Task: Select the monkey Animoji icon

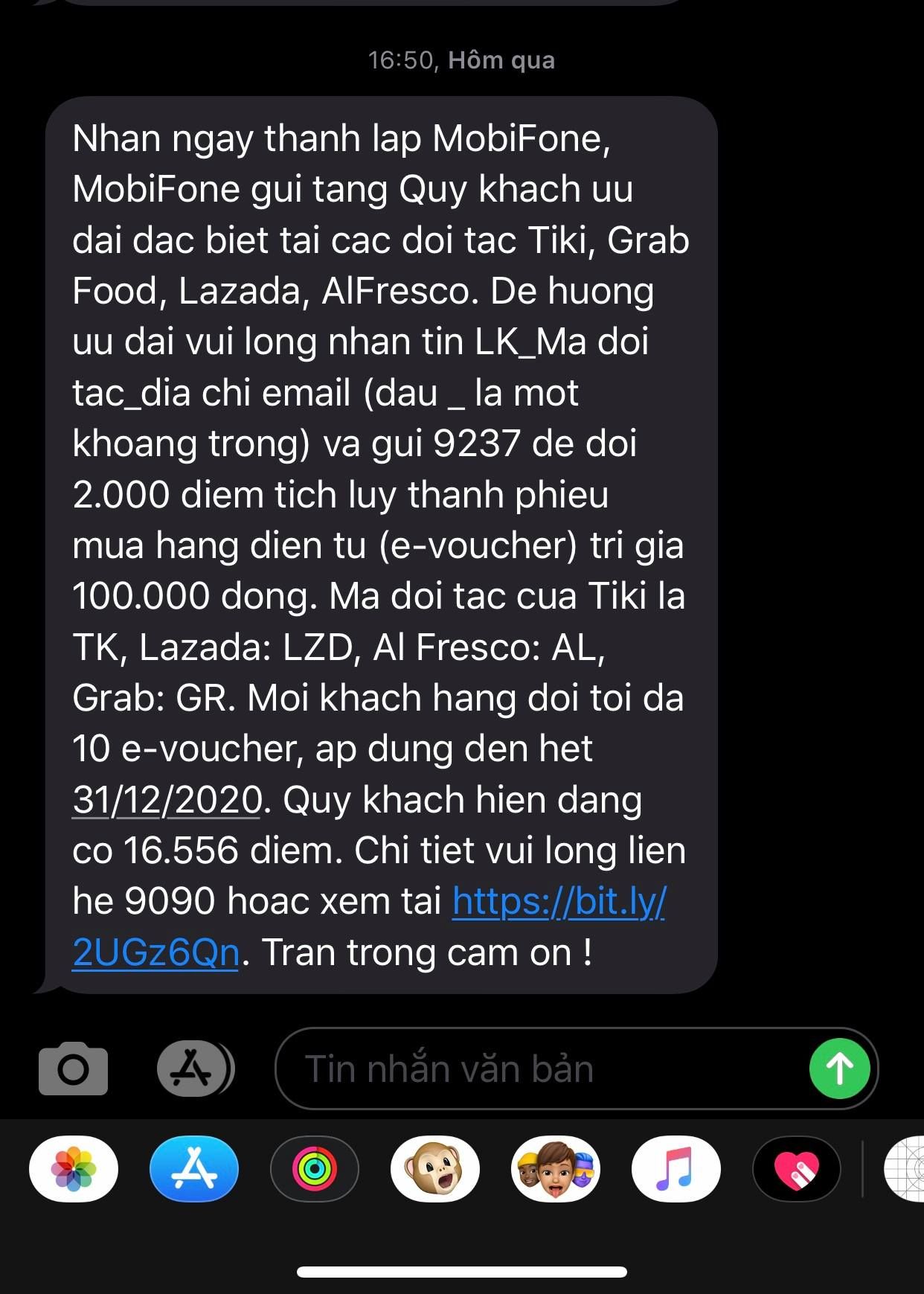Action: coord(435,1169)
